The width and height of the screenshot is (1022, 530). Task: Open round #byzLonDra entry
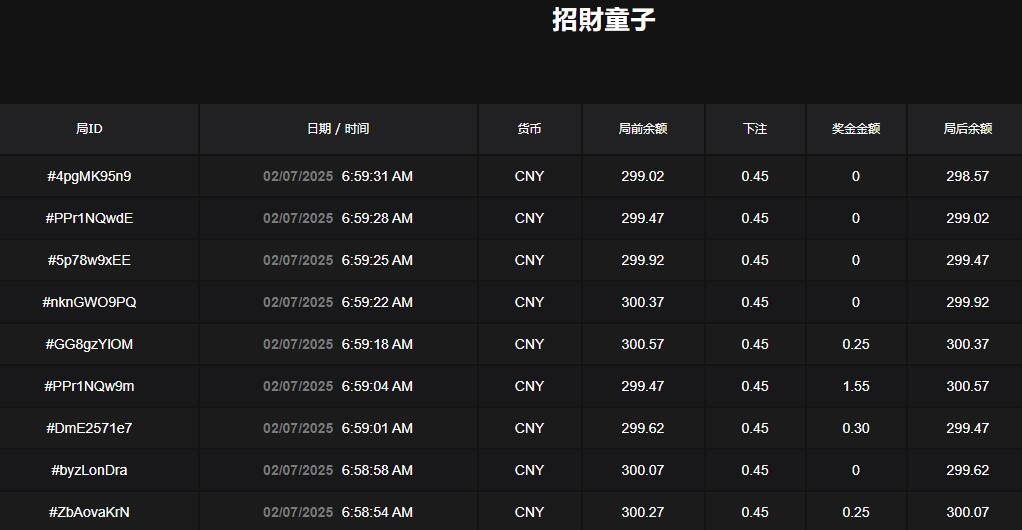click(x=89, y=470)
